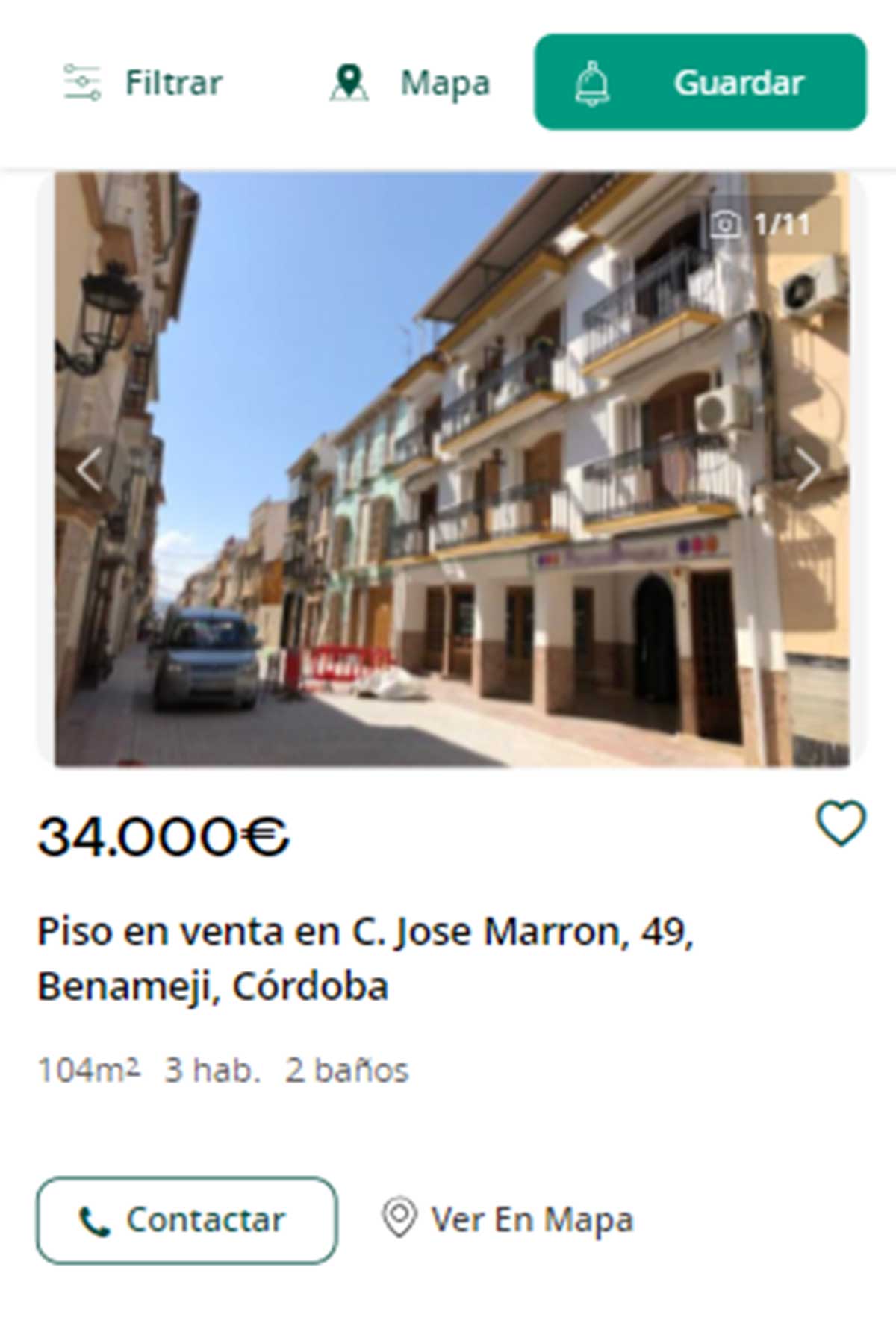Click the phone icon inside Contactar

pos(93,1220)
